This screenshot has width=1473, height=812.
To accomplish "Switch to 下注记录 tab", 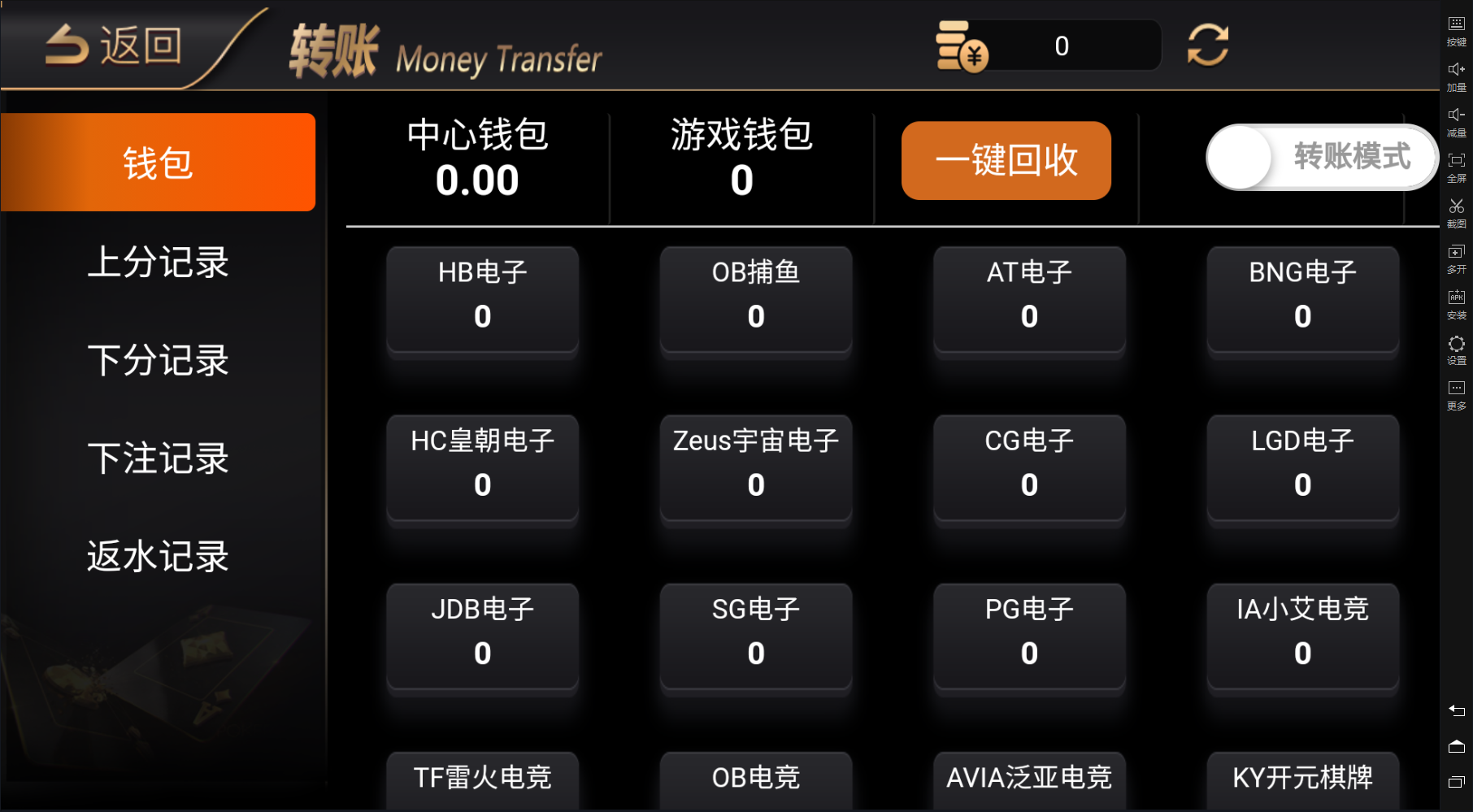I will point(158,458).
